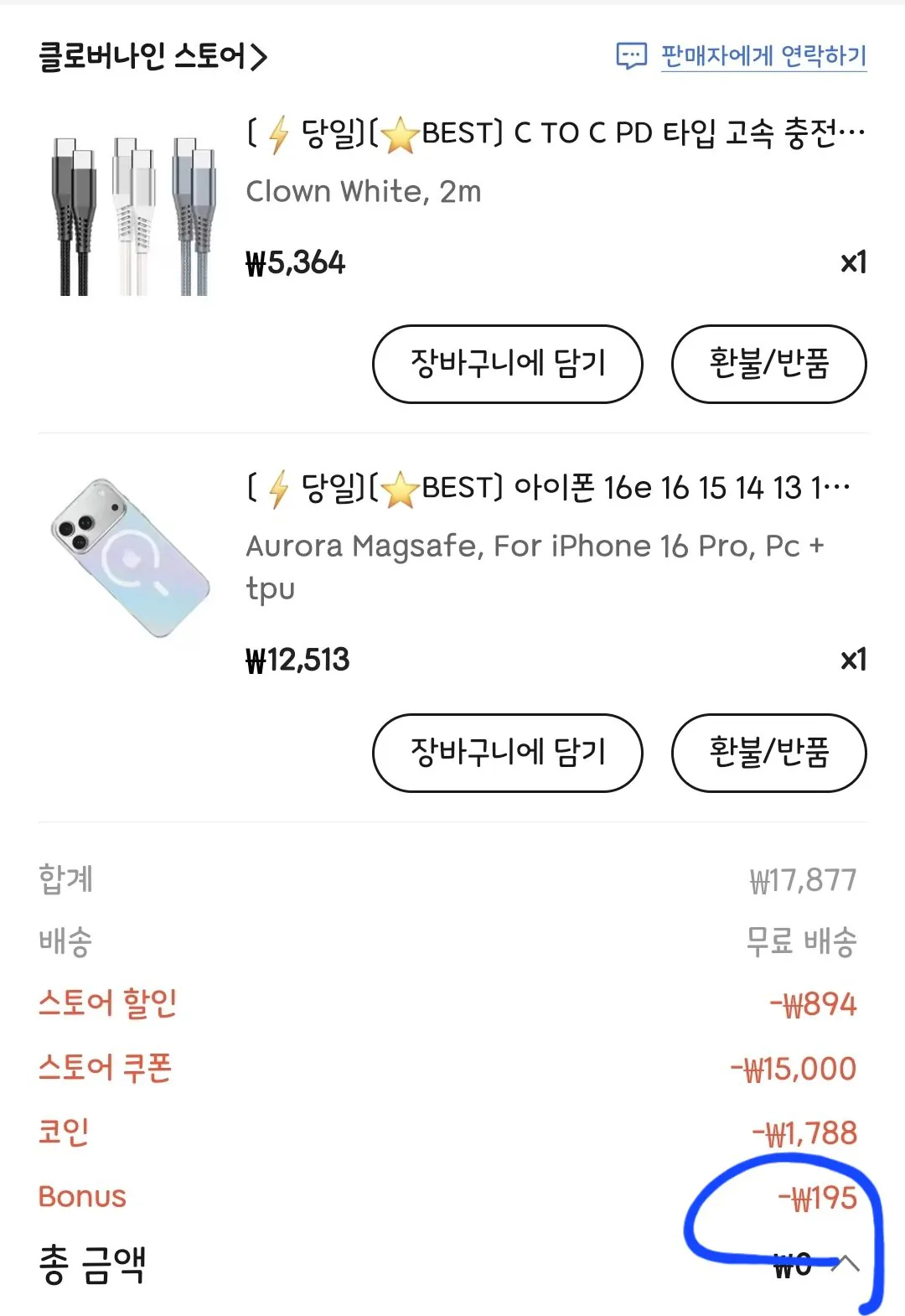Screen dimensions: 905x1316
Task: Click 장바구니에 담기 for the USB cable
Action: (507, 364)
